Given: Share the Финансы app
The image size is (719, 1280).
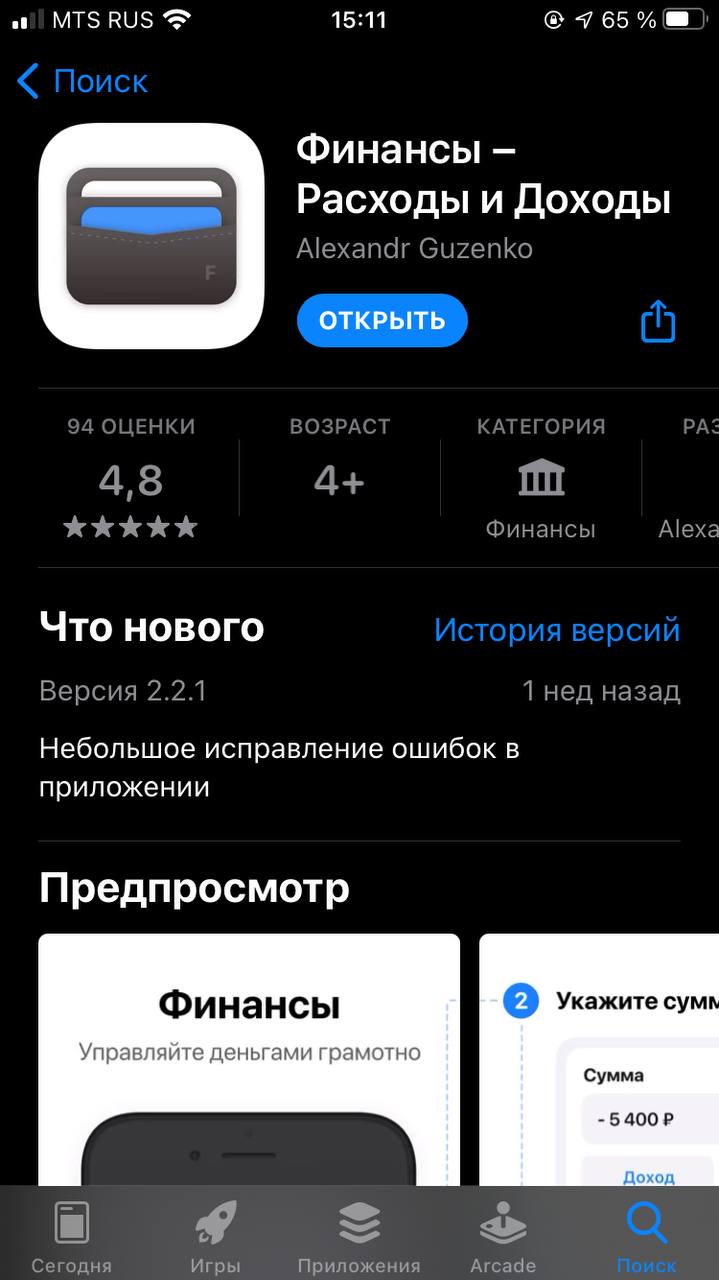Looking at the screenshot, I should 657,322.
